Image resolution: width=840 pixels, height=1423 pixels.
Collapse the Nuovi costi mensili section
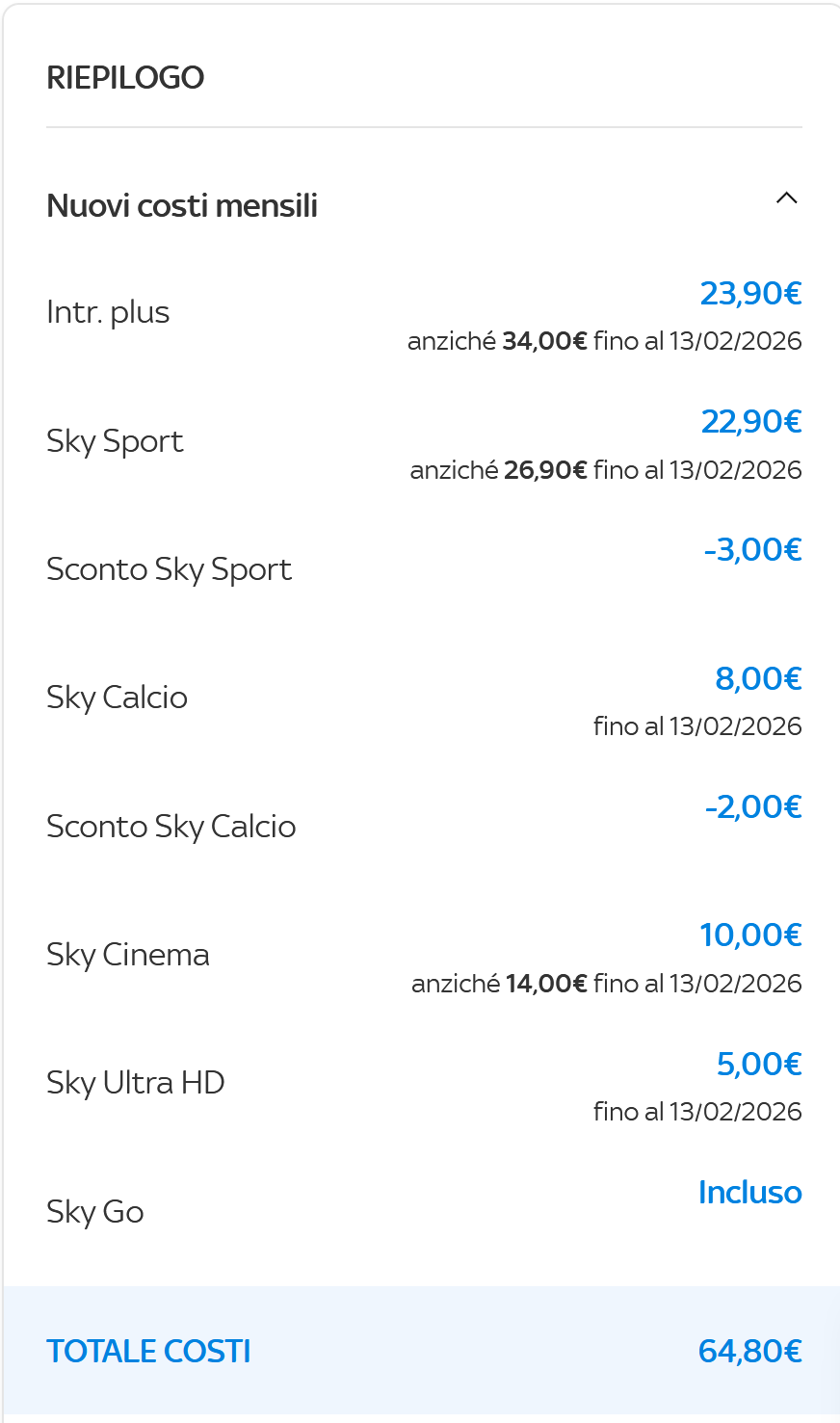click(x=787, y=198)
